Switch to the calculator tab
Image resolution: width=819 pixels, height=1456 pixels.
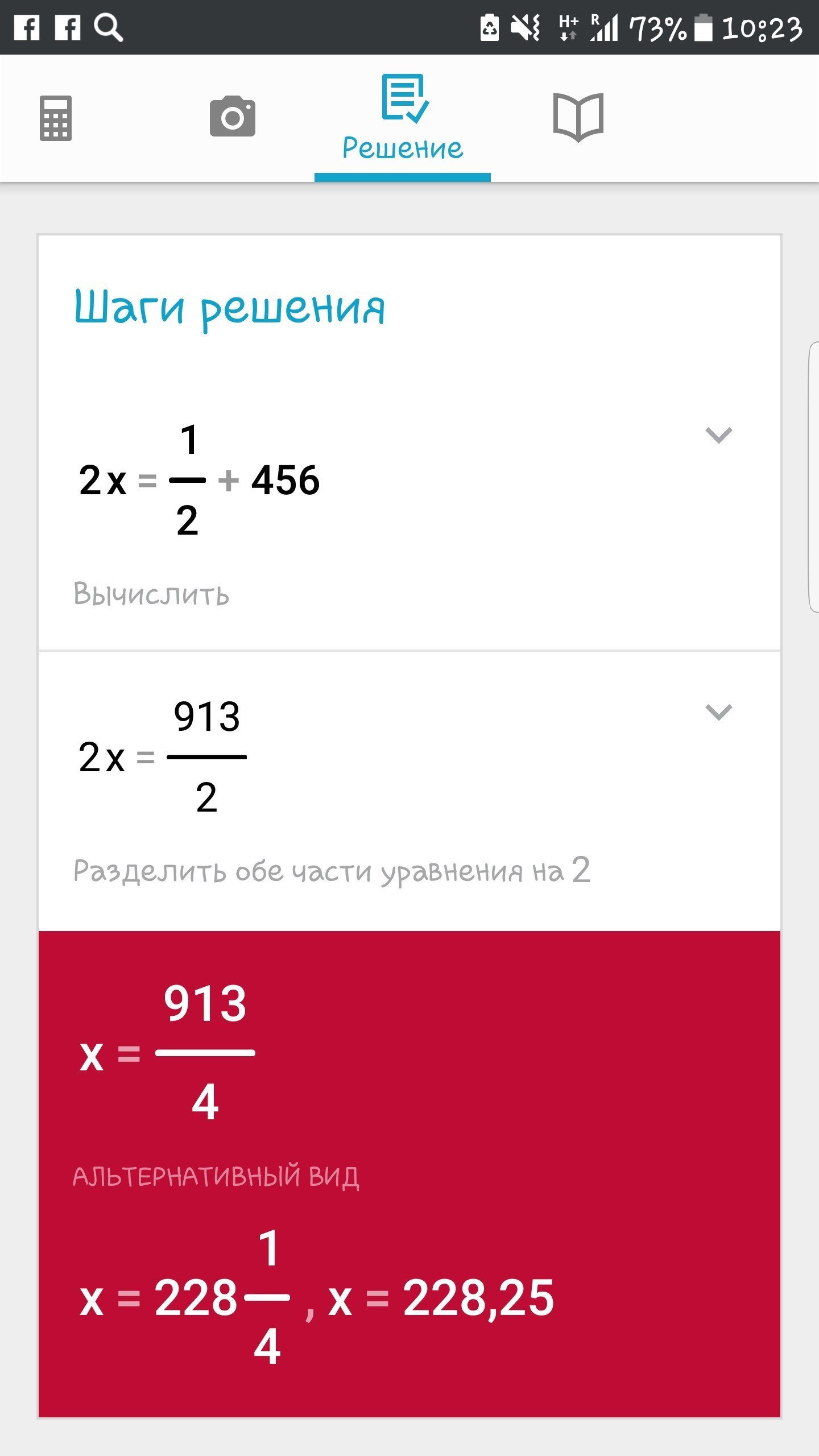click(x=55, y=118)
